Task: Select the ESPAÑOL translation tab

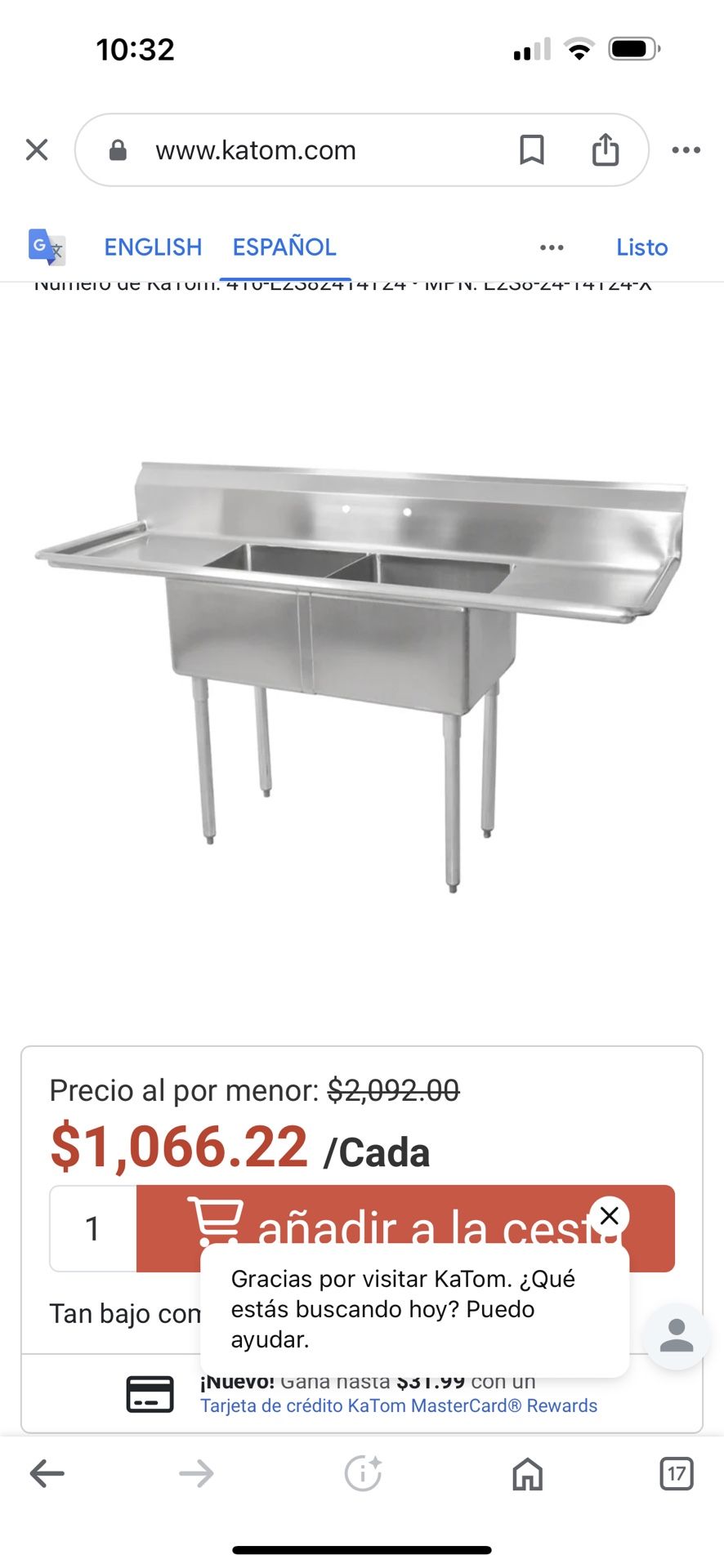Action: (x=284, y=247)
